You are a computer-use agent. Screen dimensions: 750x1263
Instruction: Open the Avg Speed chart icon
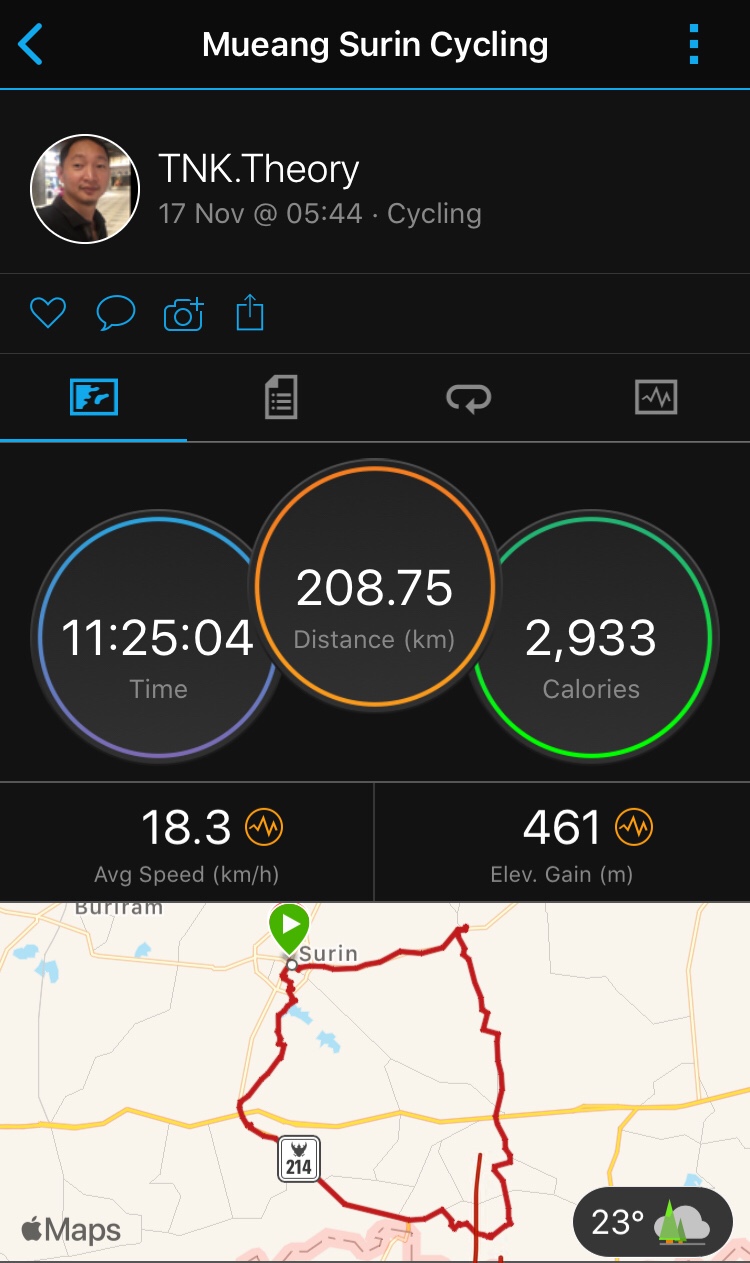(264, 827)
